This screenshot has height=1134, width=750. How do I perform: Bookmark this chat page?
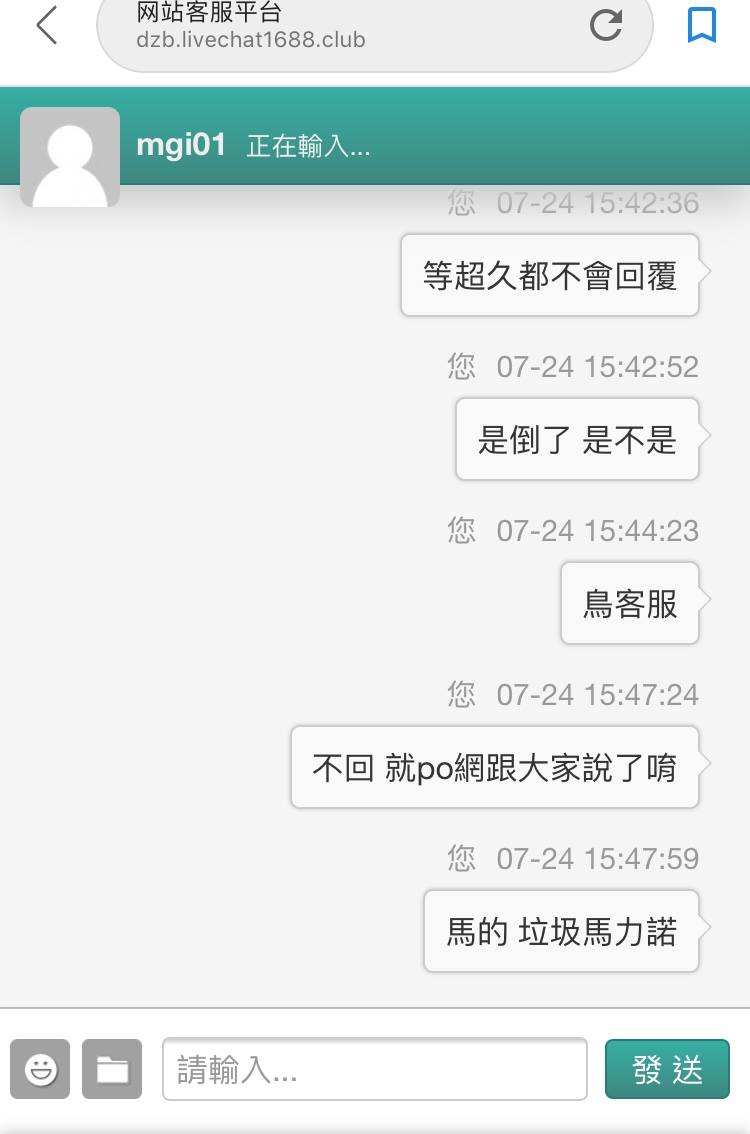point(702,25)
